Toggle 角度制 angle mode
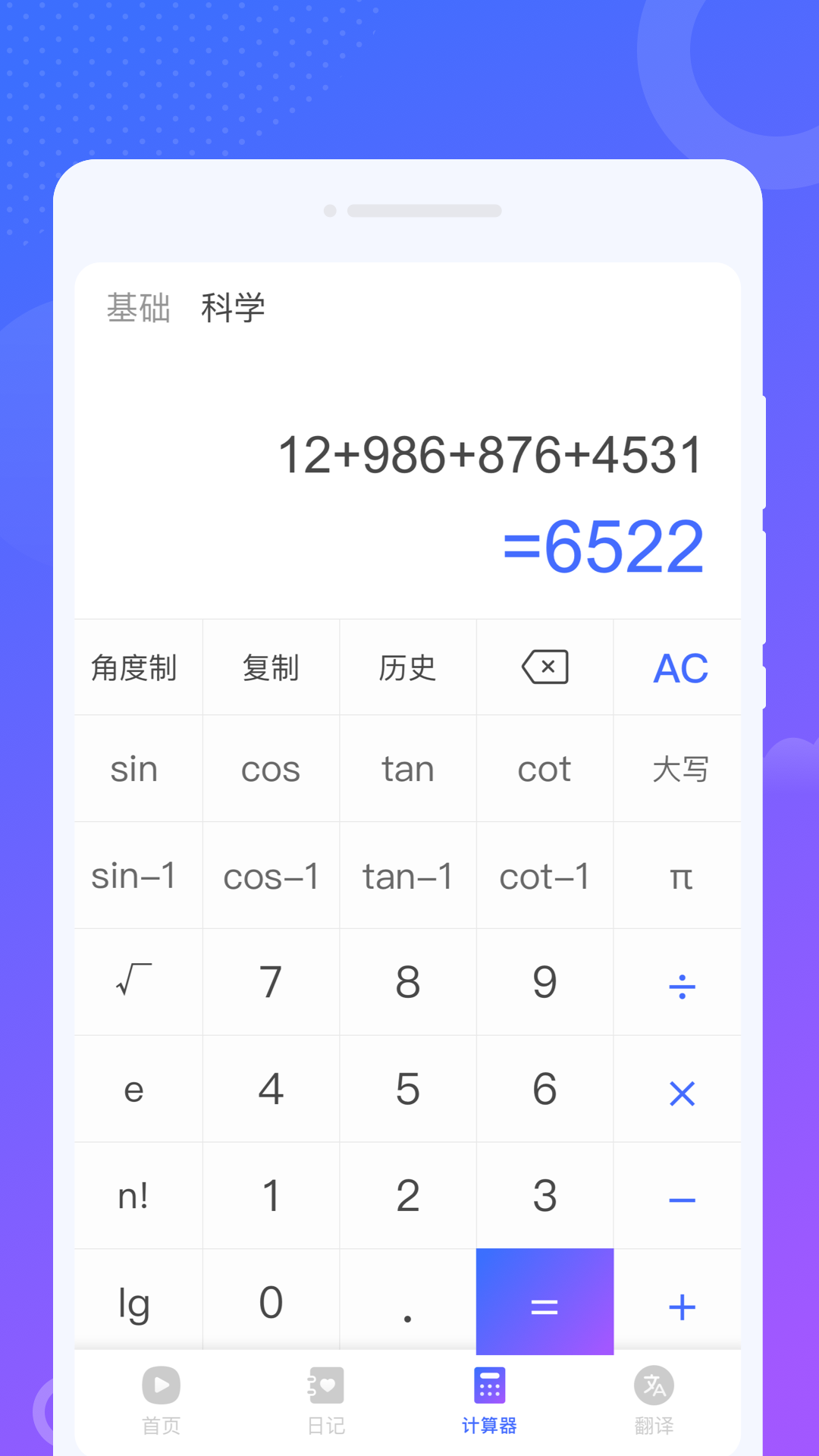Viewport: 819px width, 1456px height. coord(135,667)
